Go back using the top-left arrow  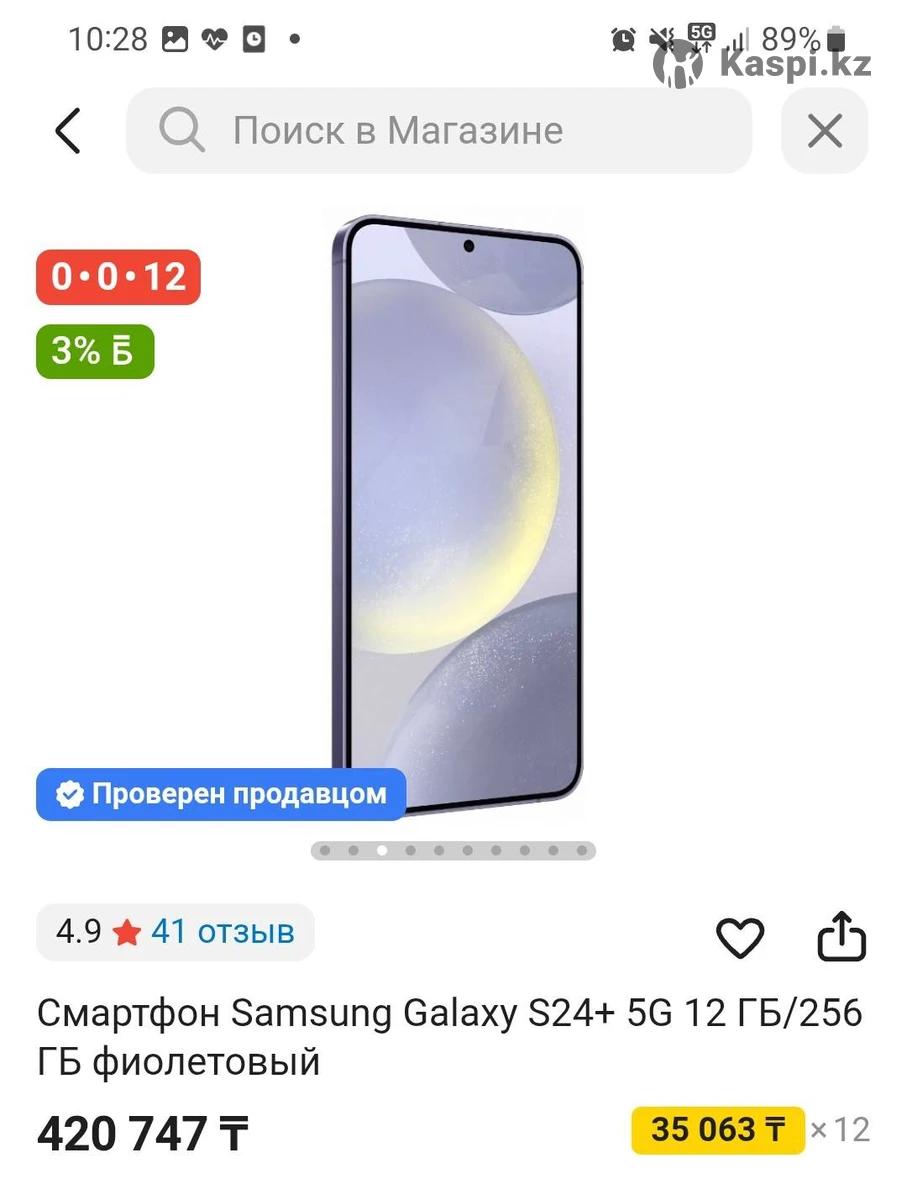point(67,131)
